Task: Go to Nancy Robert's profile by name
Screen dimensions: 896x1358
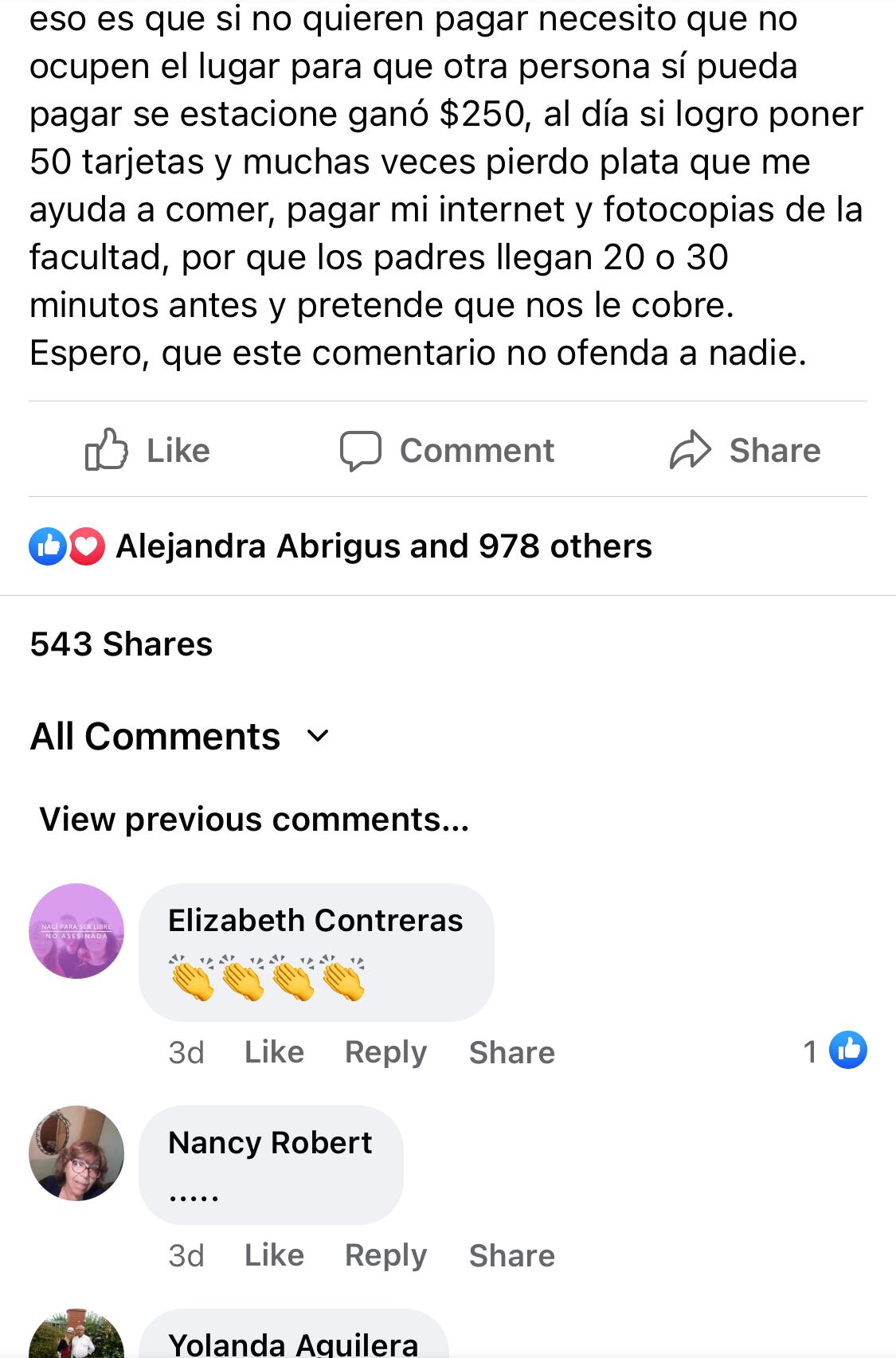Action: [x=270, y=1143]
